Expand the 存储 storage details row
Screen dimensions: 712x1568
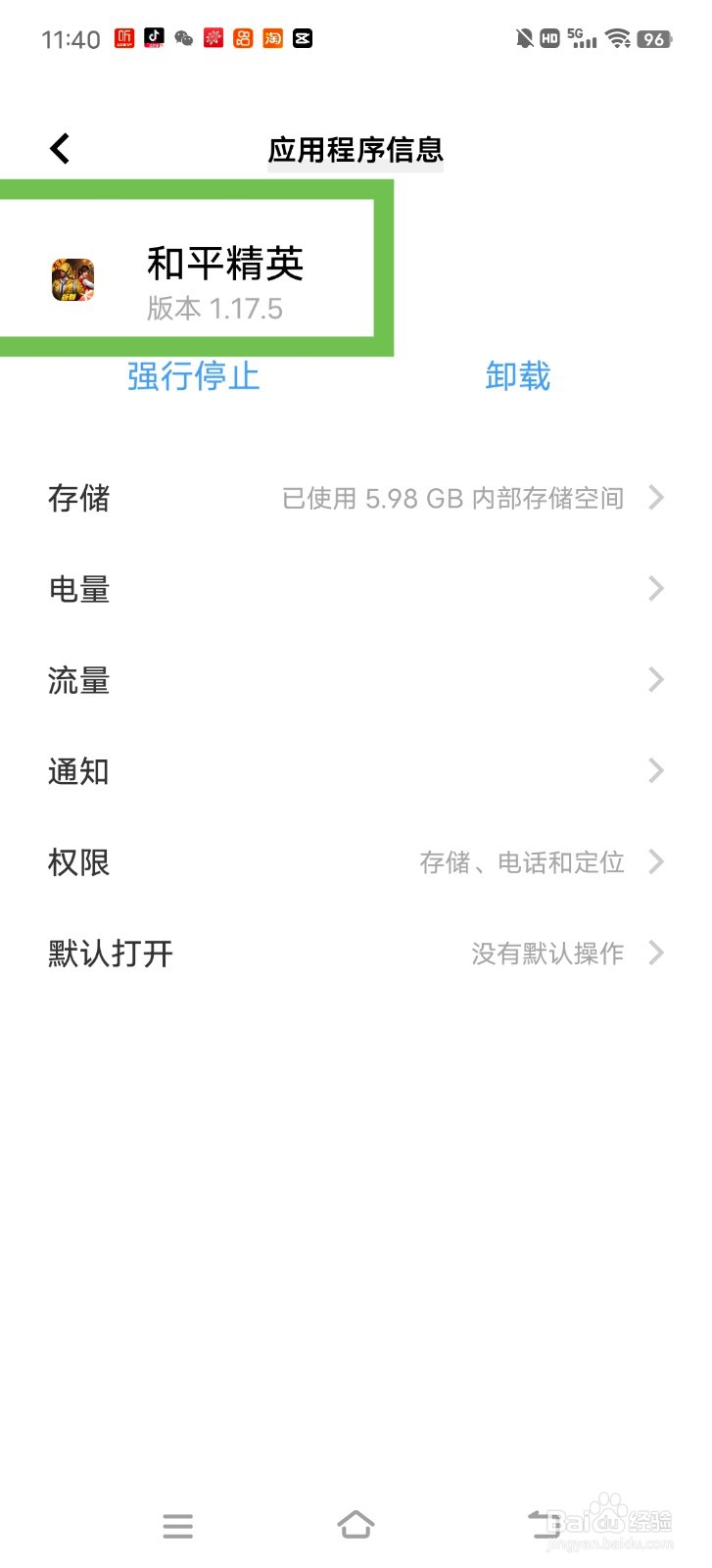356,498
